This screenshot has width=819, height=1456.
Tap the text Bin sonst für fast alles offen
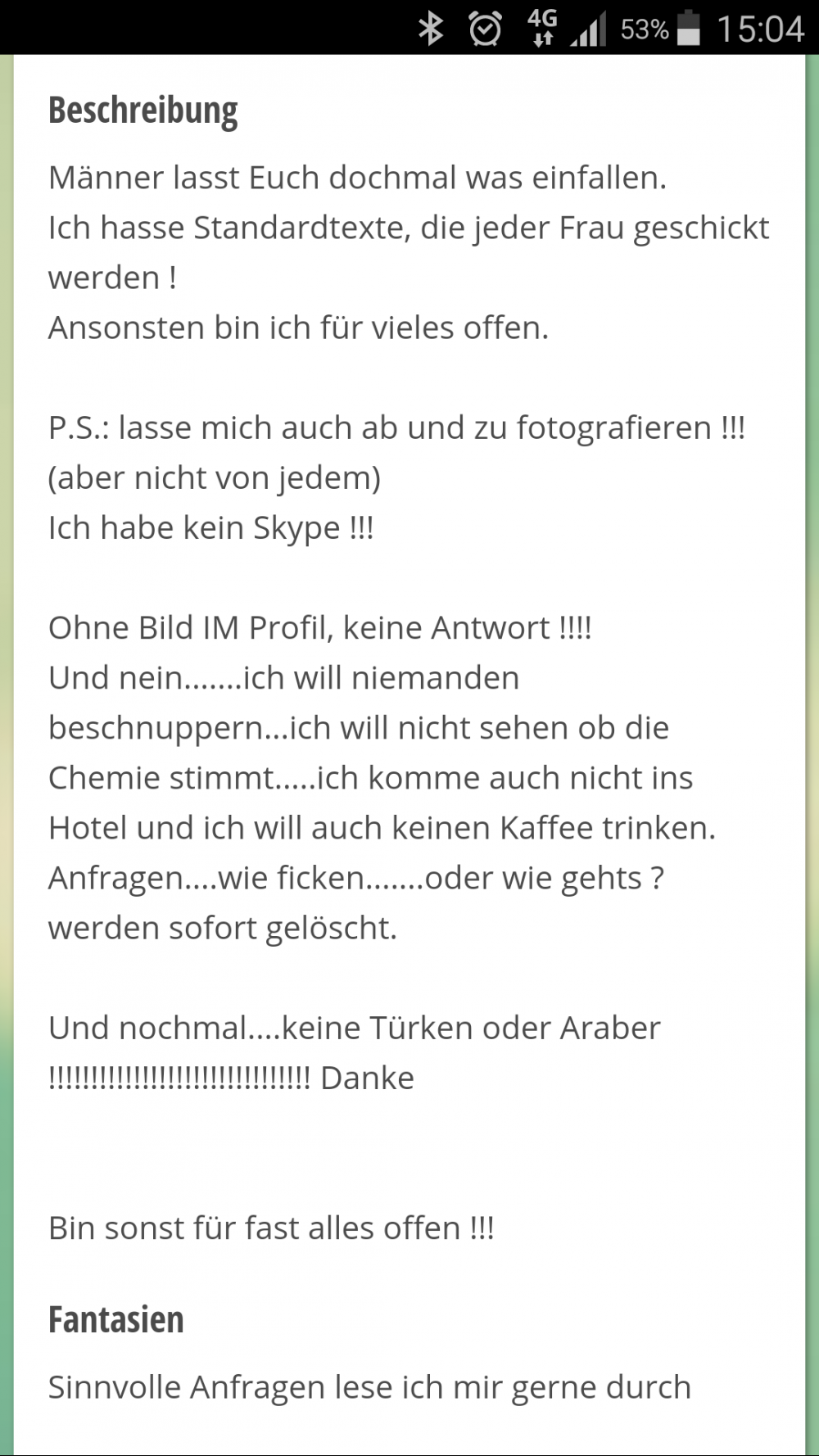point(272,1228)
